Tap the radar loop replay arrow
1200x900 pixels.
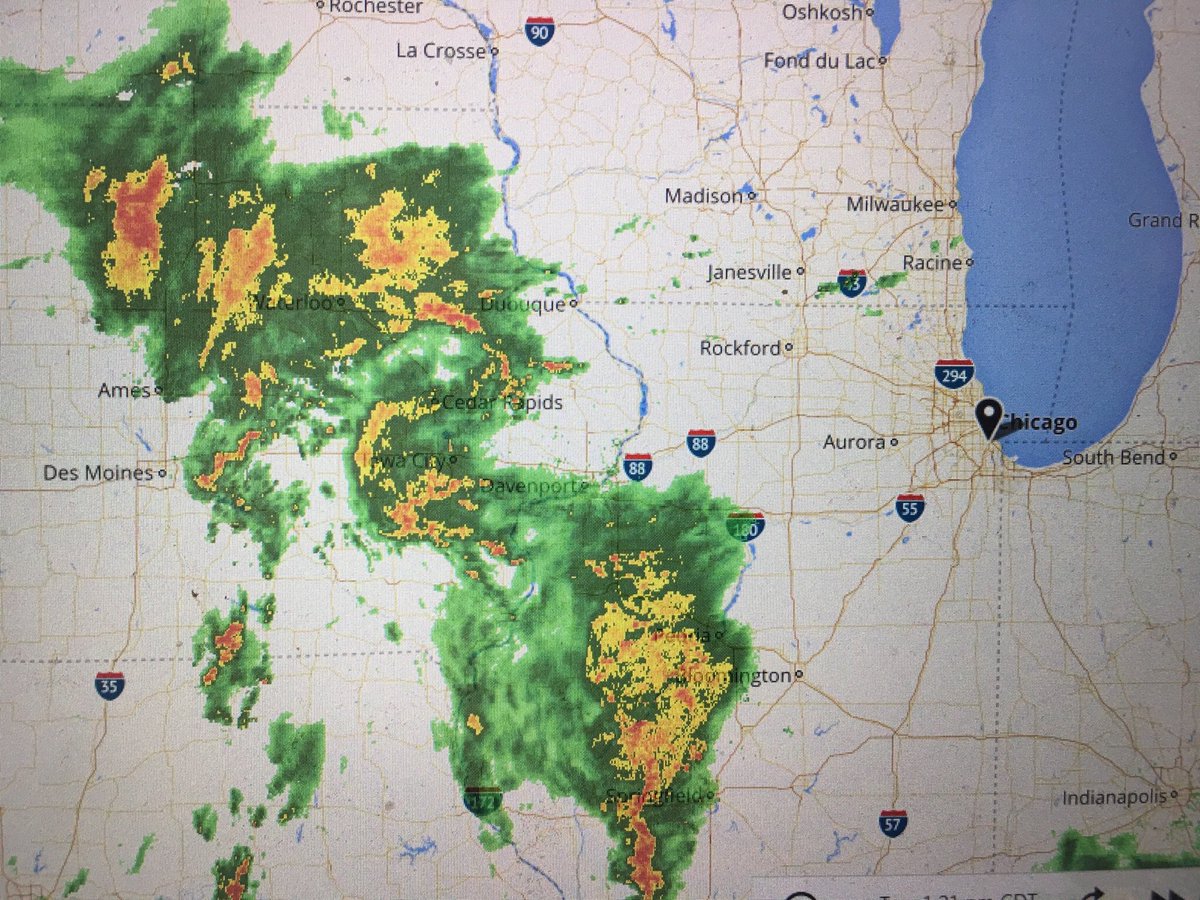click(1093, 895)
